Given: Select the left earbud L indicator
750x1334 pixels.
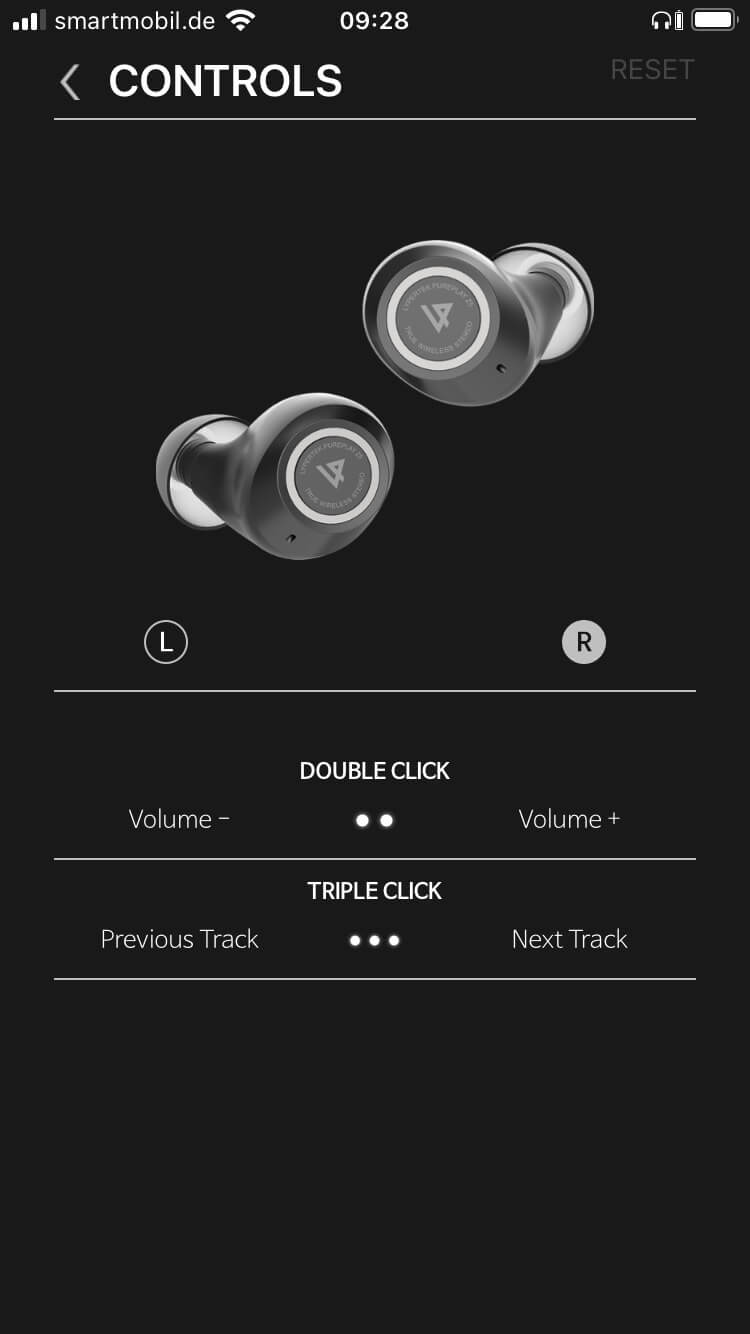Looking at the screenshot, I should point(166,642).
